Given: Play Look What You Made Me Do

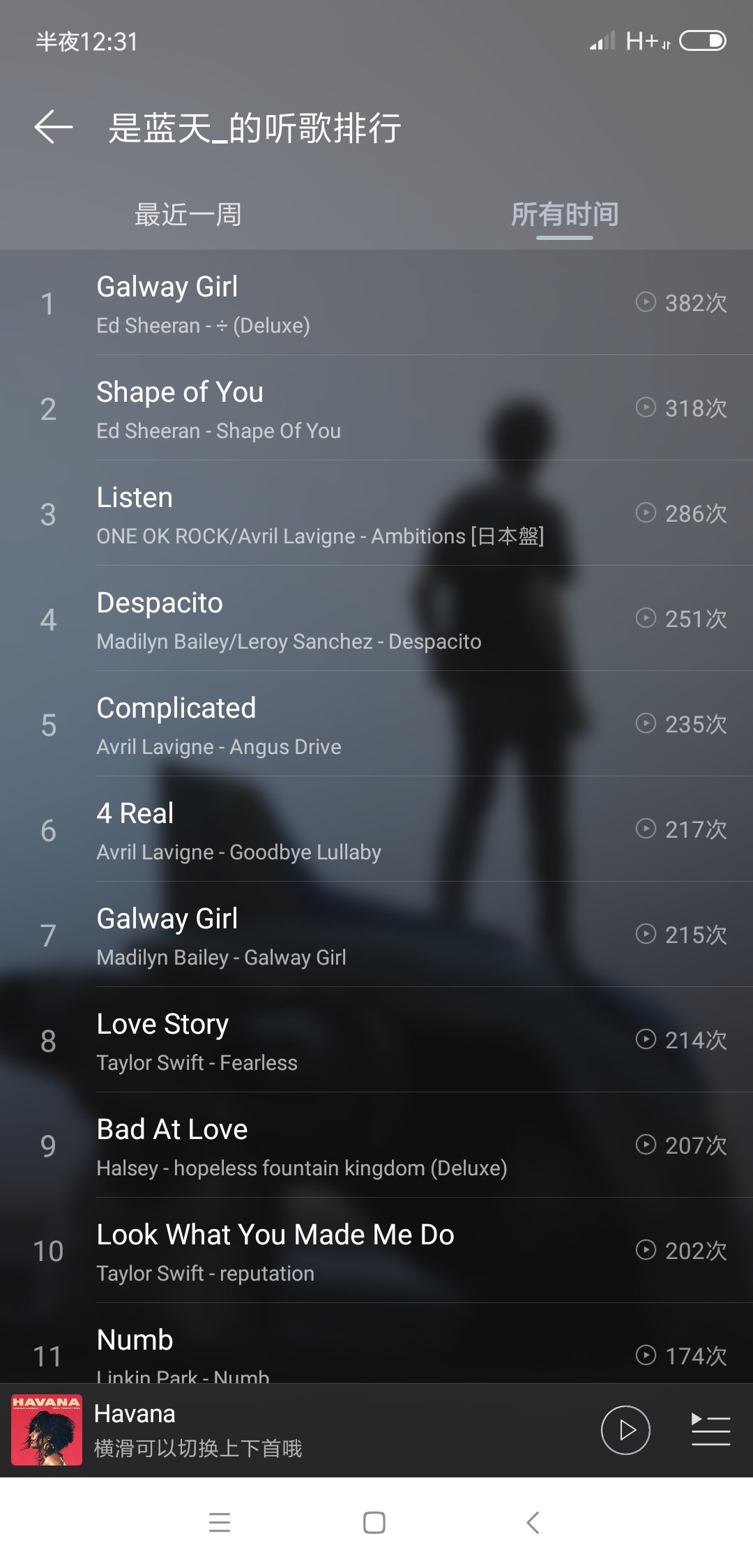Looking at the screenshot, I should [x=376, y=1251].
